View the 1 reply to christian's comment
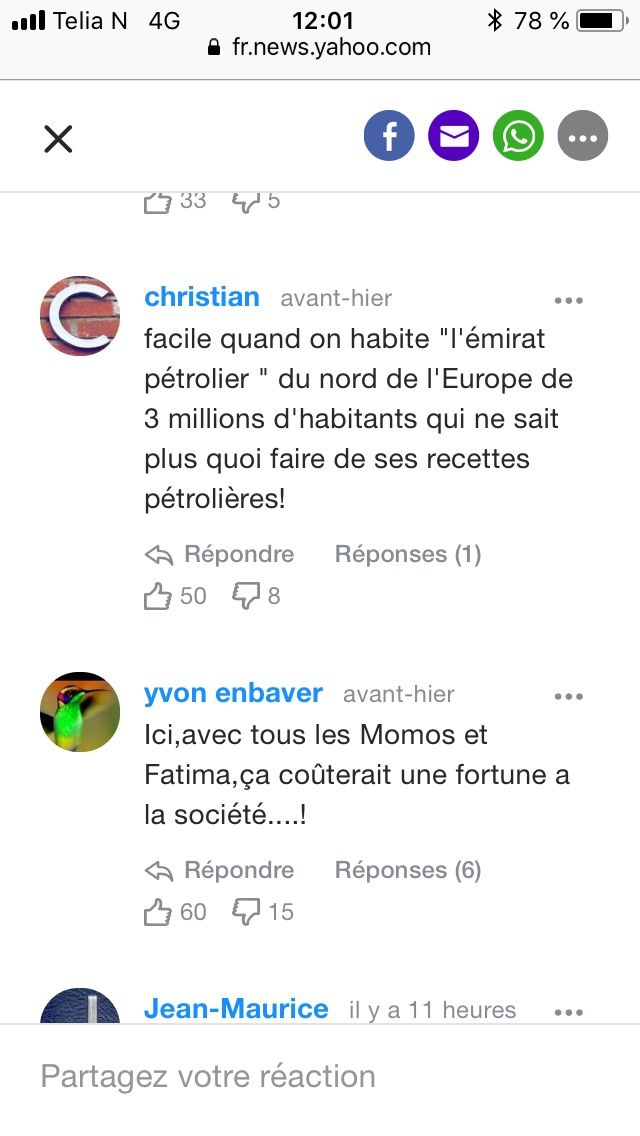The image size is (640, 1136). [407, 554]
